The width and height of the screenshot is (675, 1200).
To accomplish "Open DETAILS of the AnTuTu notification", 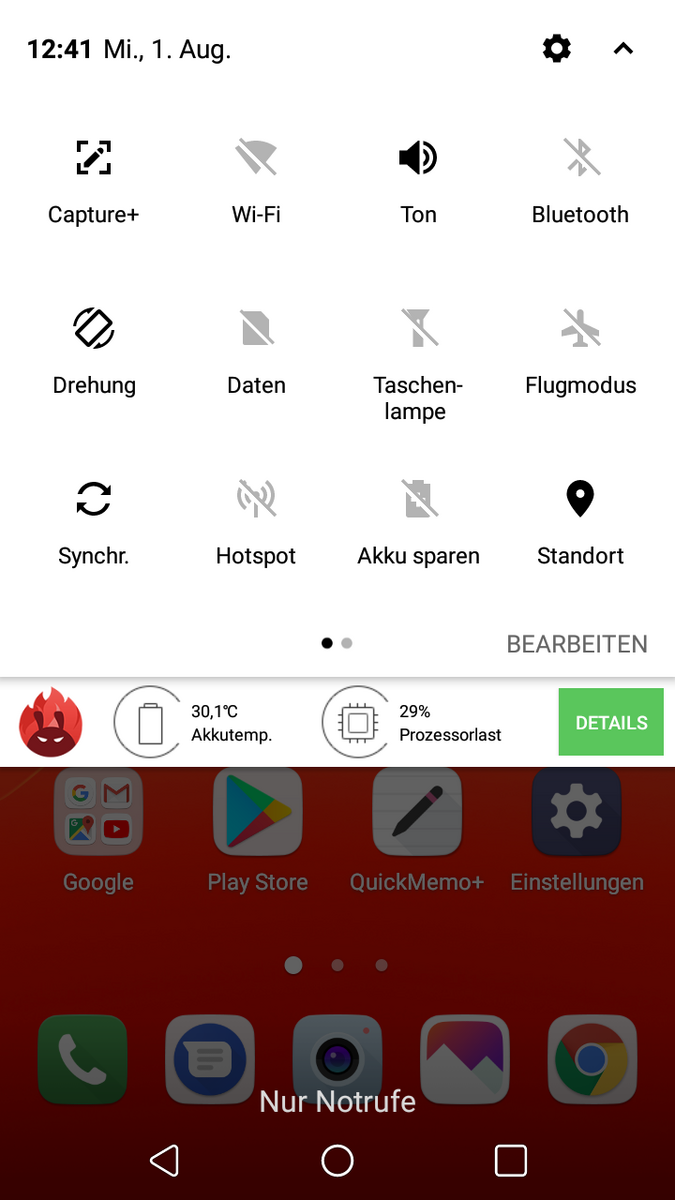I will pos(610,722).
